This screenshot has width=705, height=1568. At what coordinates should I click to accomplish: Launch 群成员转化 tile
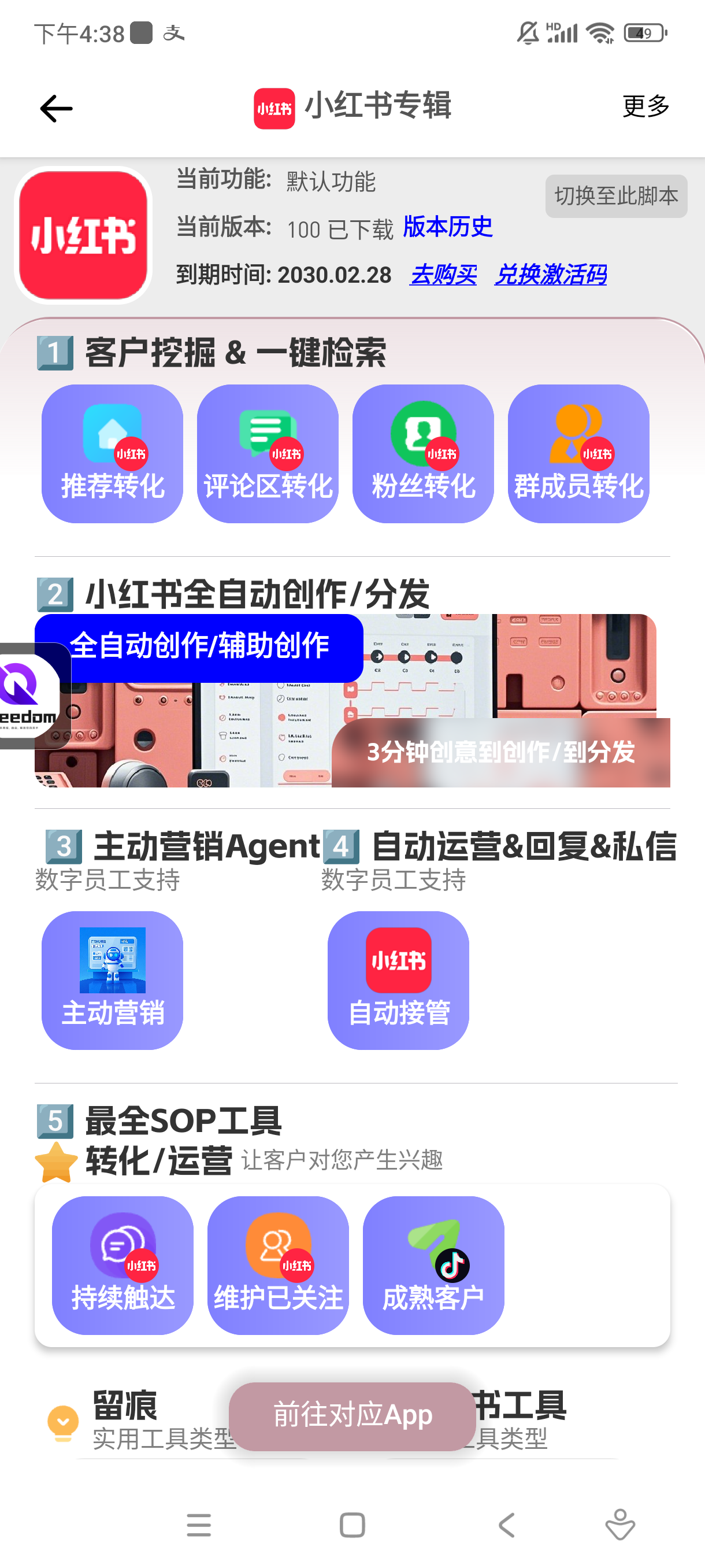[x=578, y=453]
